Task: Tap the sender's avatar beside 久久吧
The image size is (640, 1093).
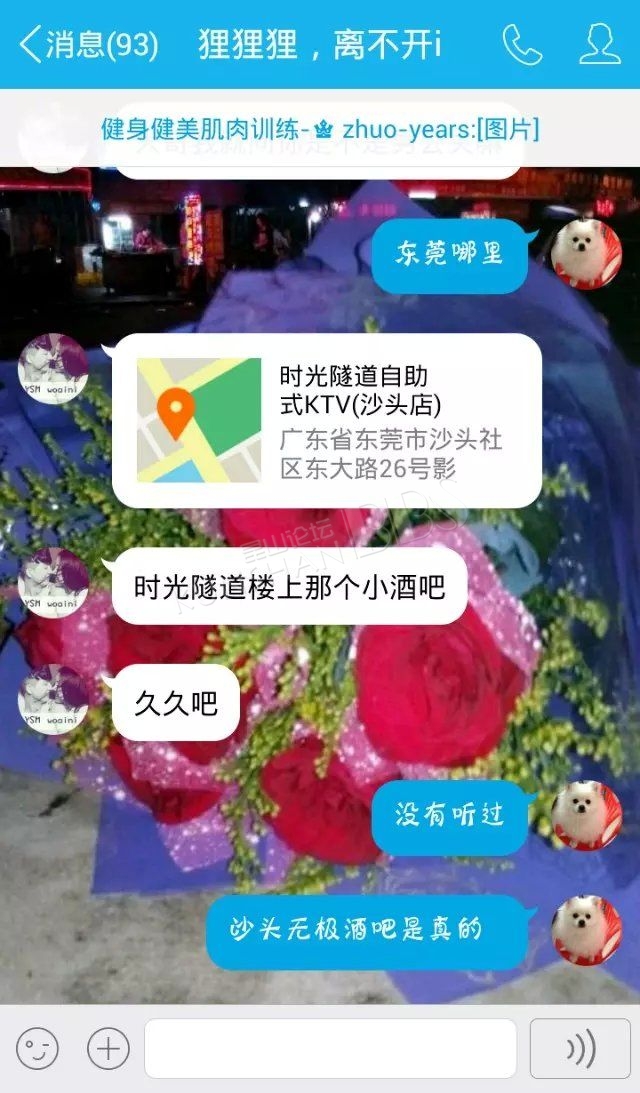Action: (x=53, y=699)
